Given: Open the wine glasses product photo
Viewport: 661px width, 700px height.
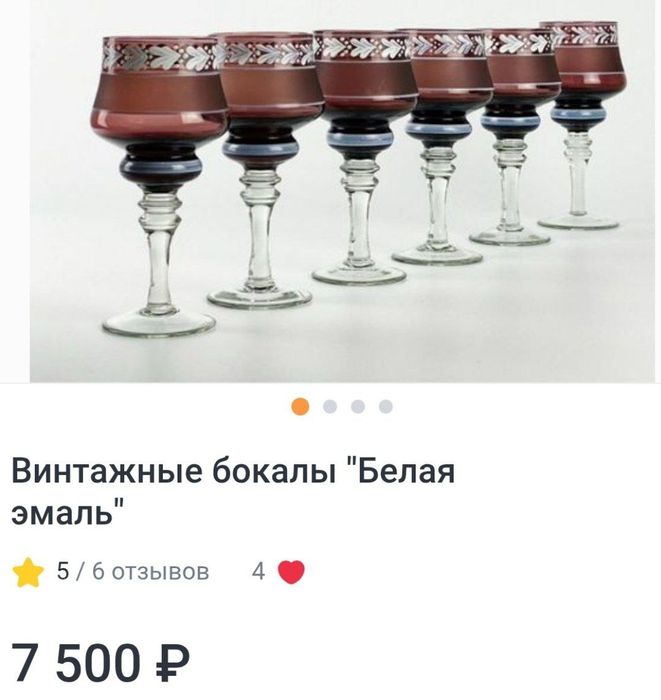Looking at the screenshot, I should pyautogui.click(x=343, y=190).
